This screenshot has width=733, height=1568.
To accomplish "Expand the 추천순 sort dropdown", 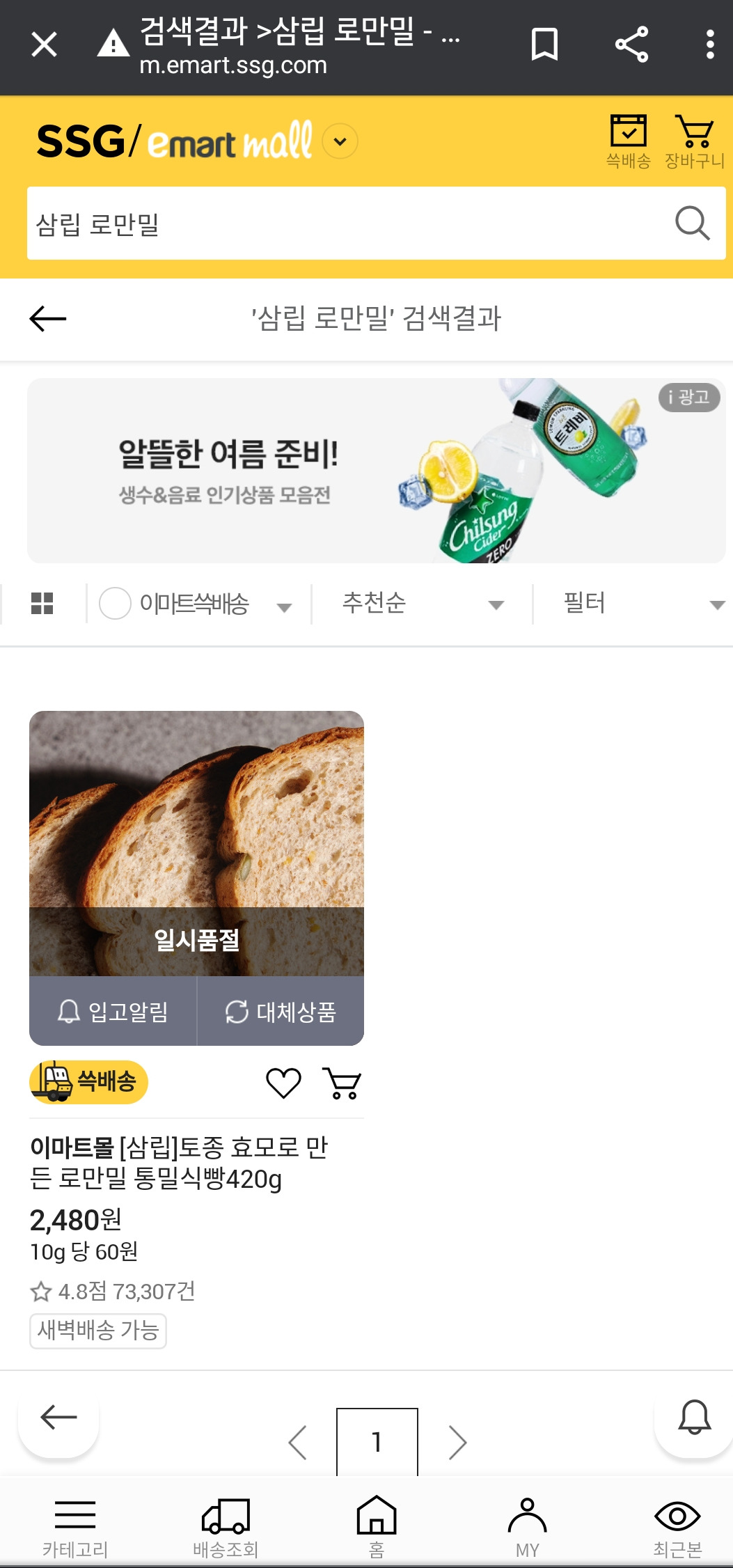I will [x=422, y=604].
